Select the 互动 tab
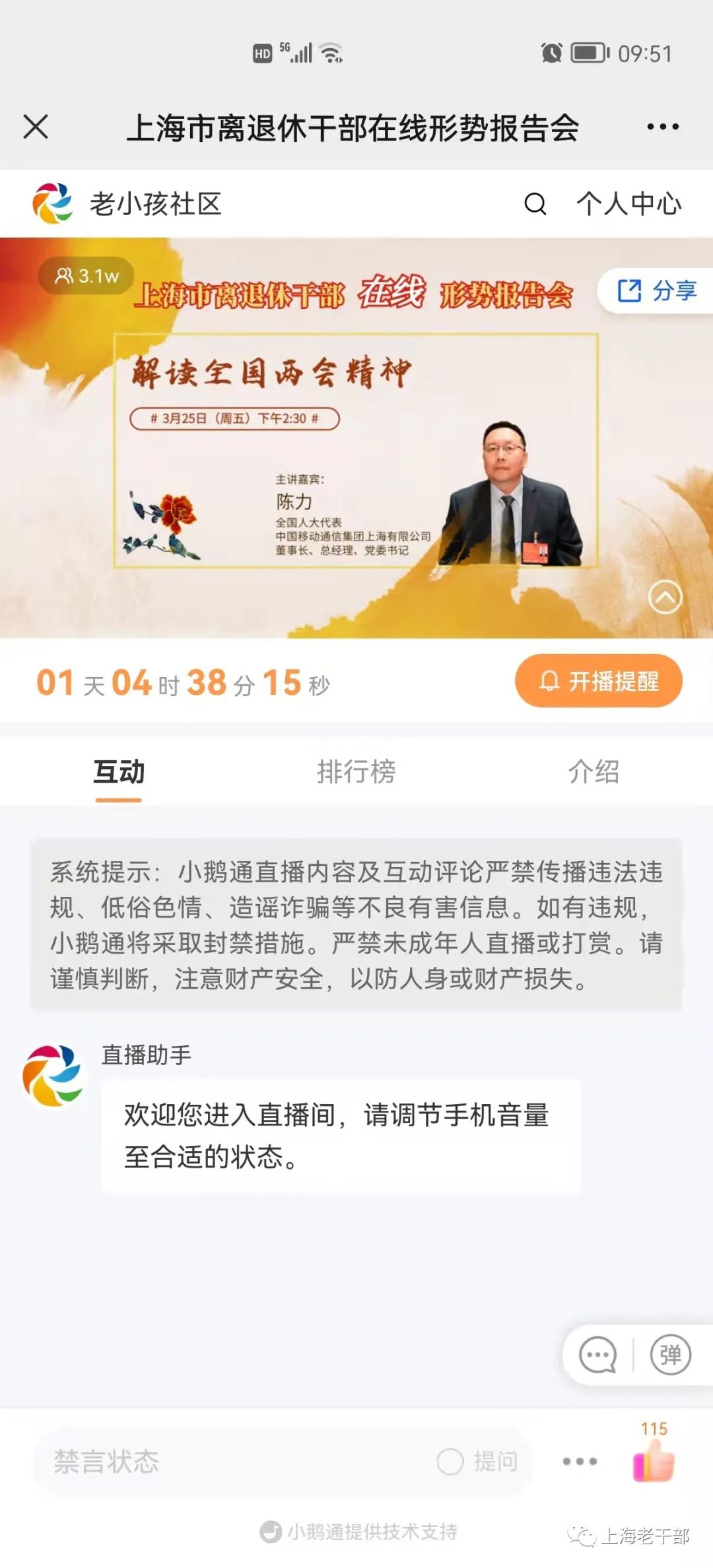Image resolution: width=713 pixels, height=1568 pixels. point(119,771)
